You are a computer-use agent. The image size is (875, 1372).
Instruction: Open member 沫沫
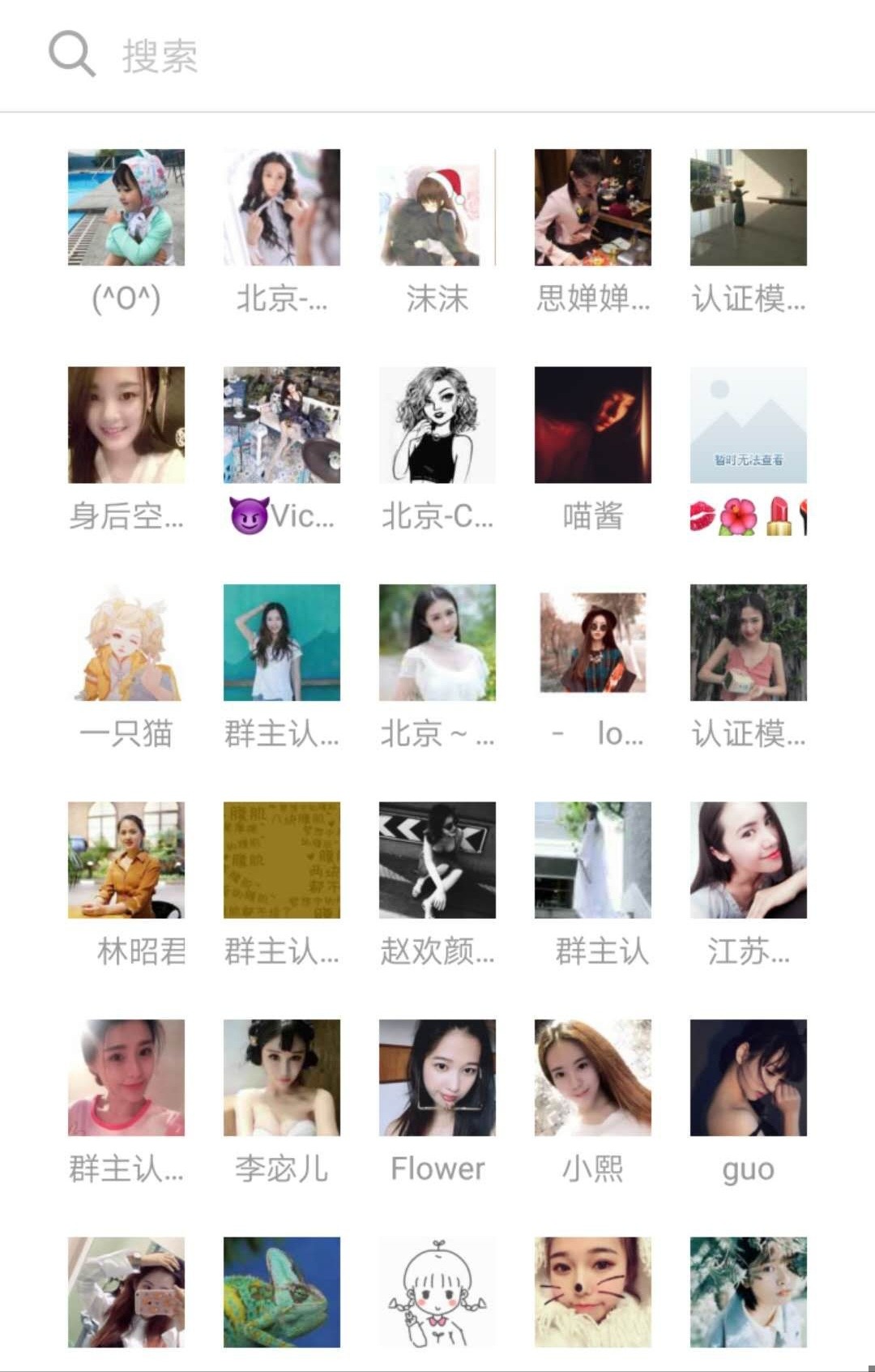coord(437,207)
